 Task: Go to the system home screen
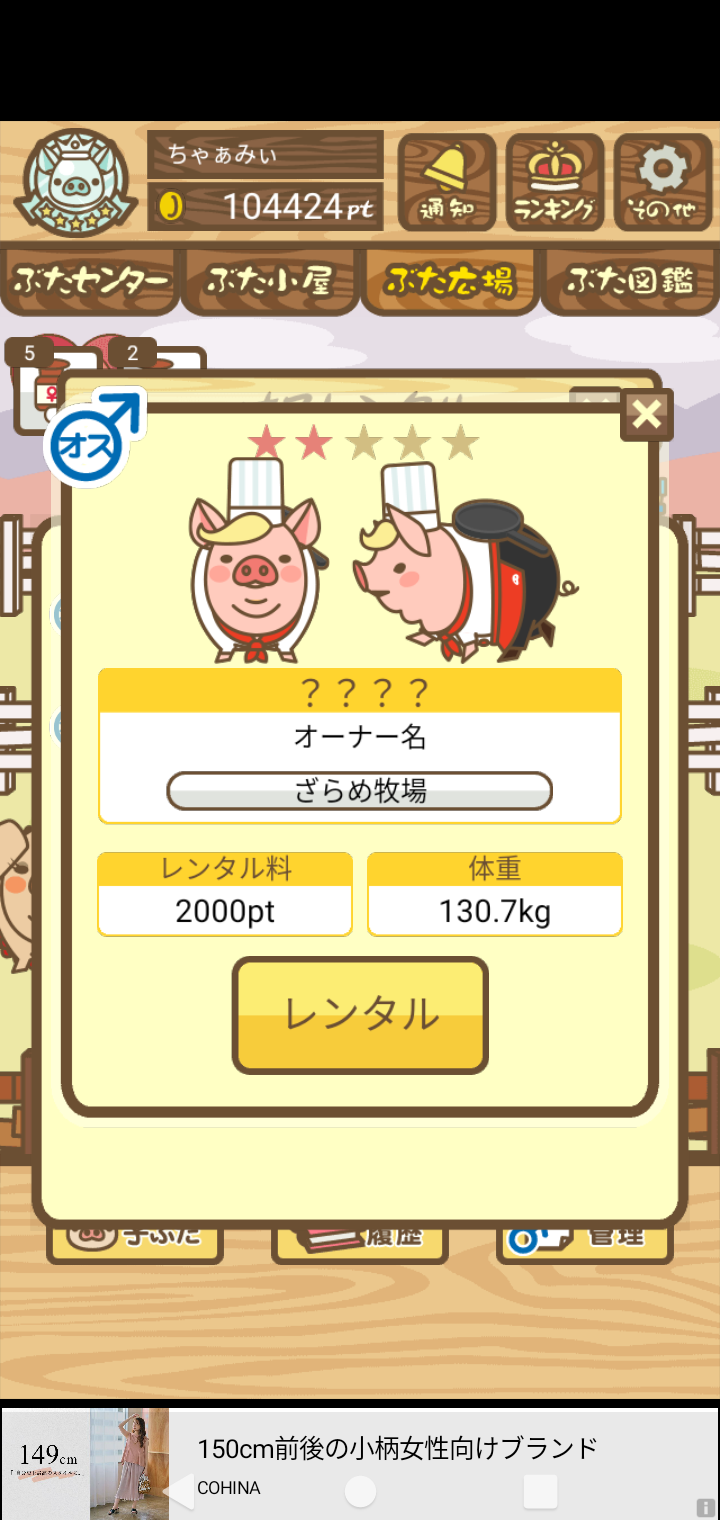[360, 1492]
